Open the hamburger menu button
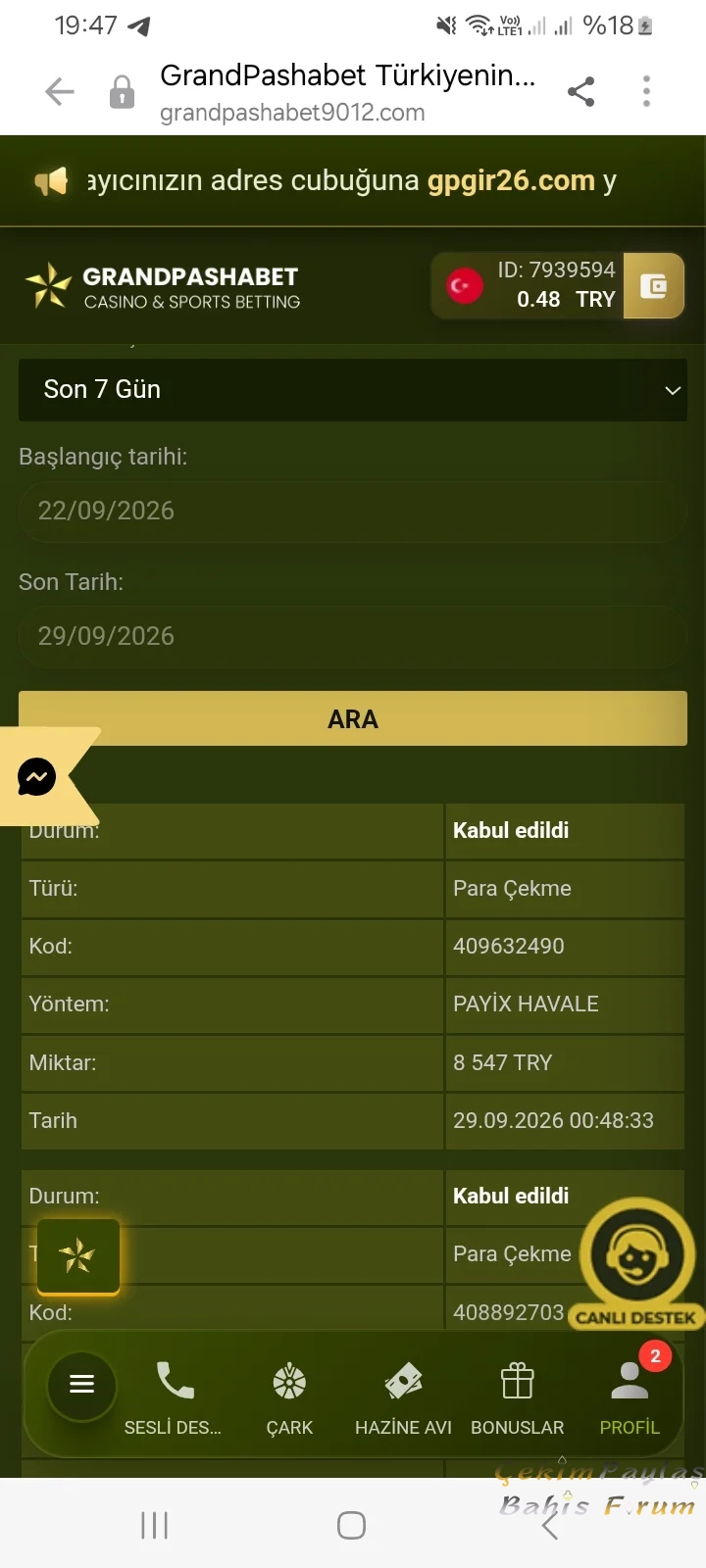 pos(82,1385)
